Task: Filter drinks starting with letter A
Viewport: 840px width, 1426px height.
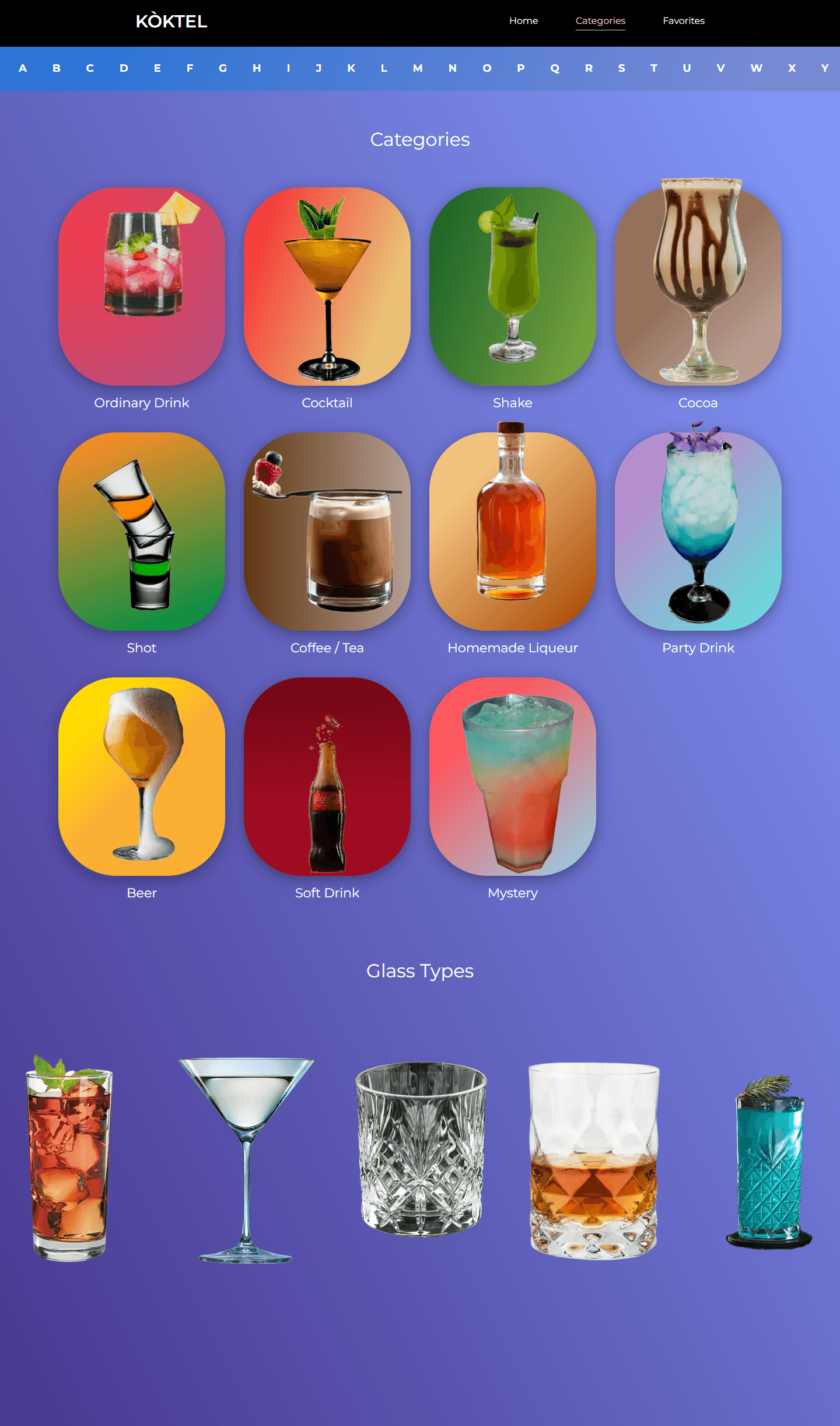Action: tap(23, 68)
